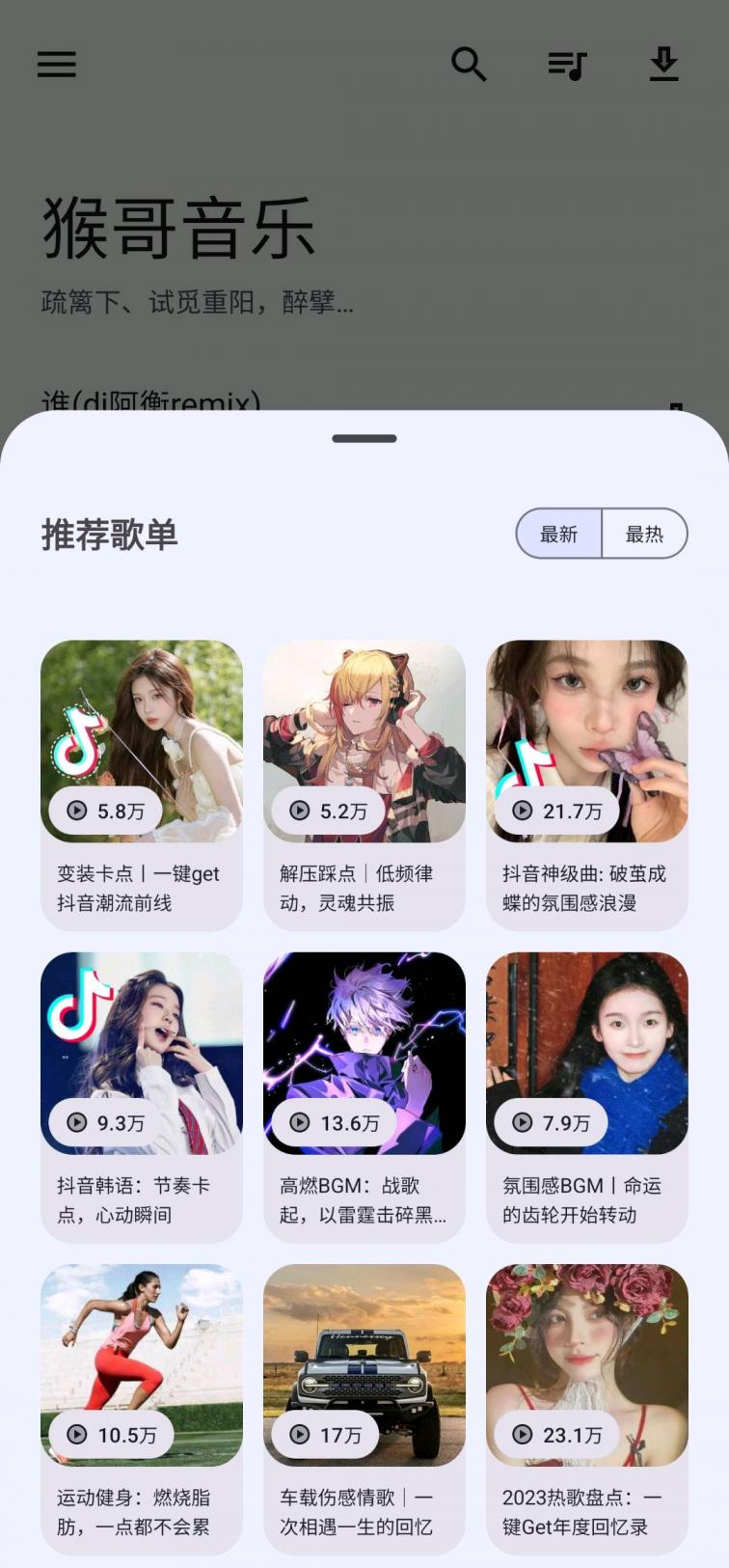Open playlist 抖音韩语：节奏卡点，心动瞬间
This screenshot has height=1568, width=729.
tap(142, 1095)
